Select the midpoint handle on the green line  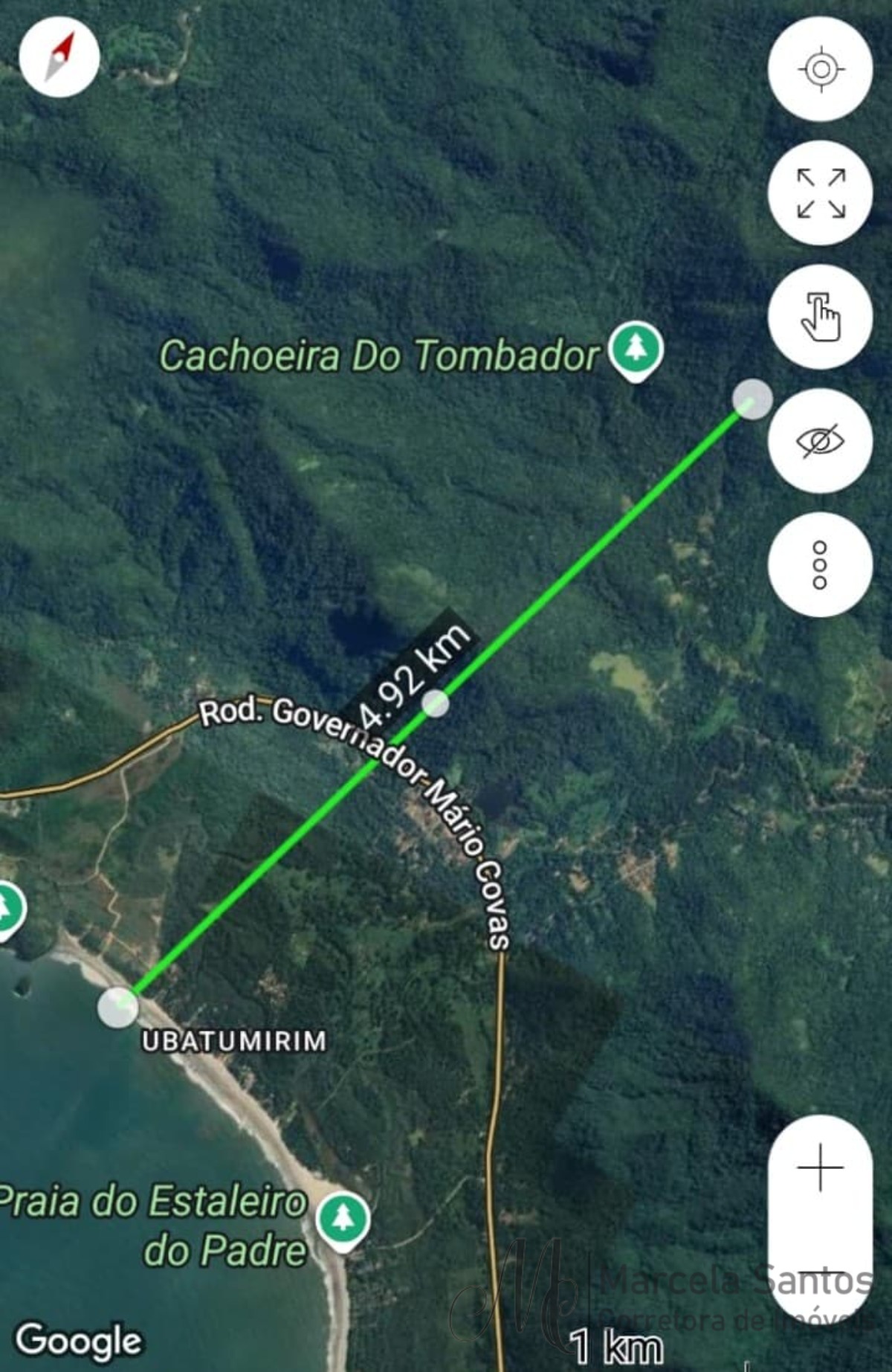coord(436,703)
